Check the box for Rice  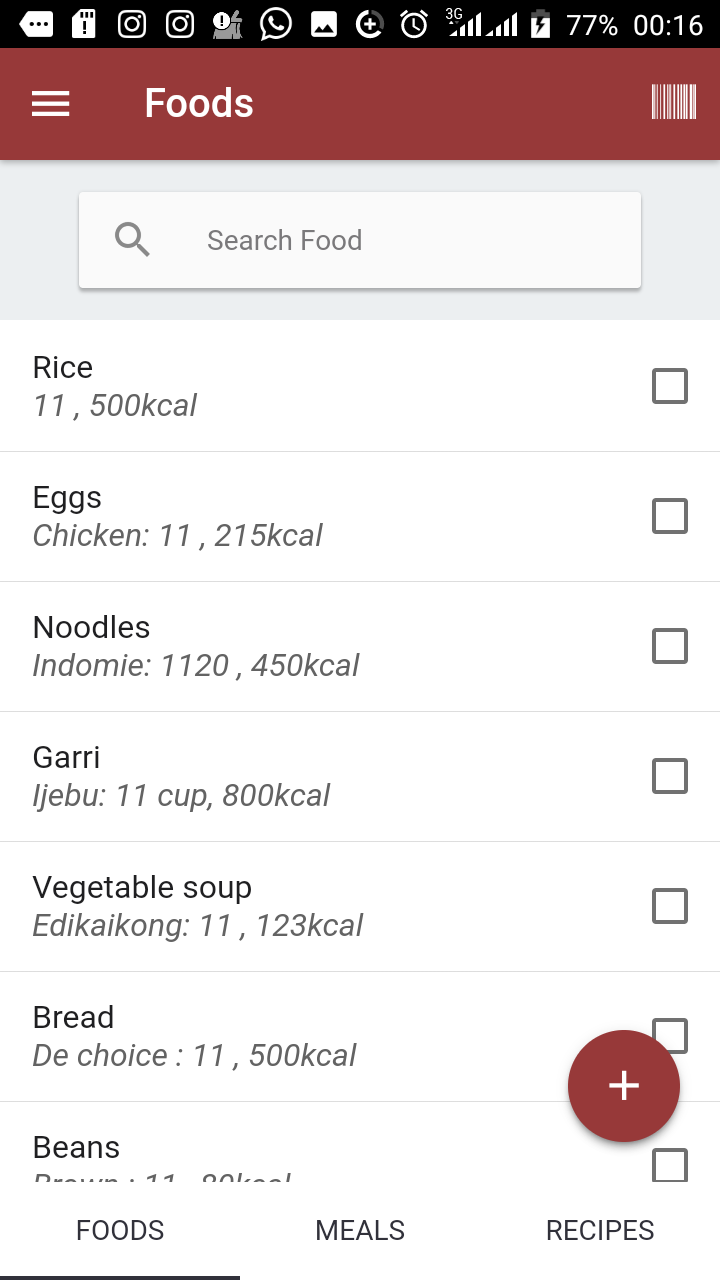pyautogui.click(x=670, y=386)
